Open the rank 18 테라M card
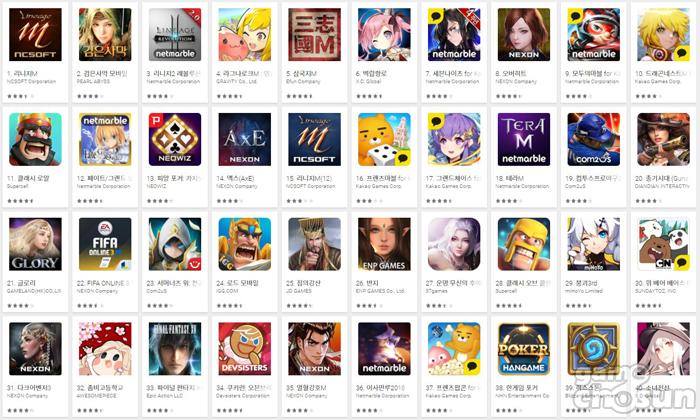700x420 pixels. (x=525, y=140)
